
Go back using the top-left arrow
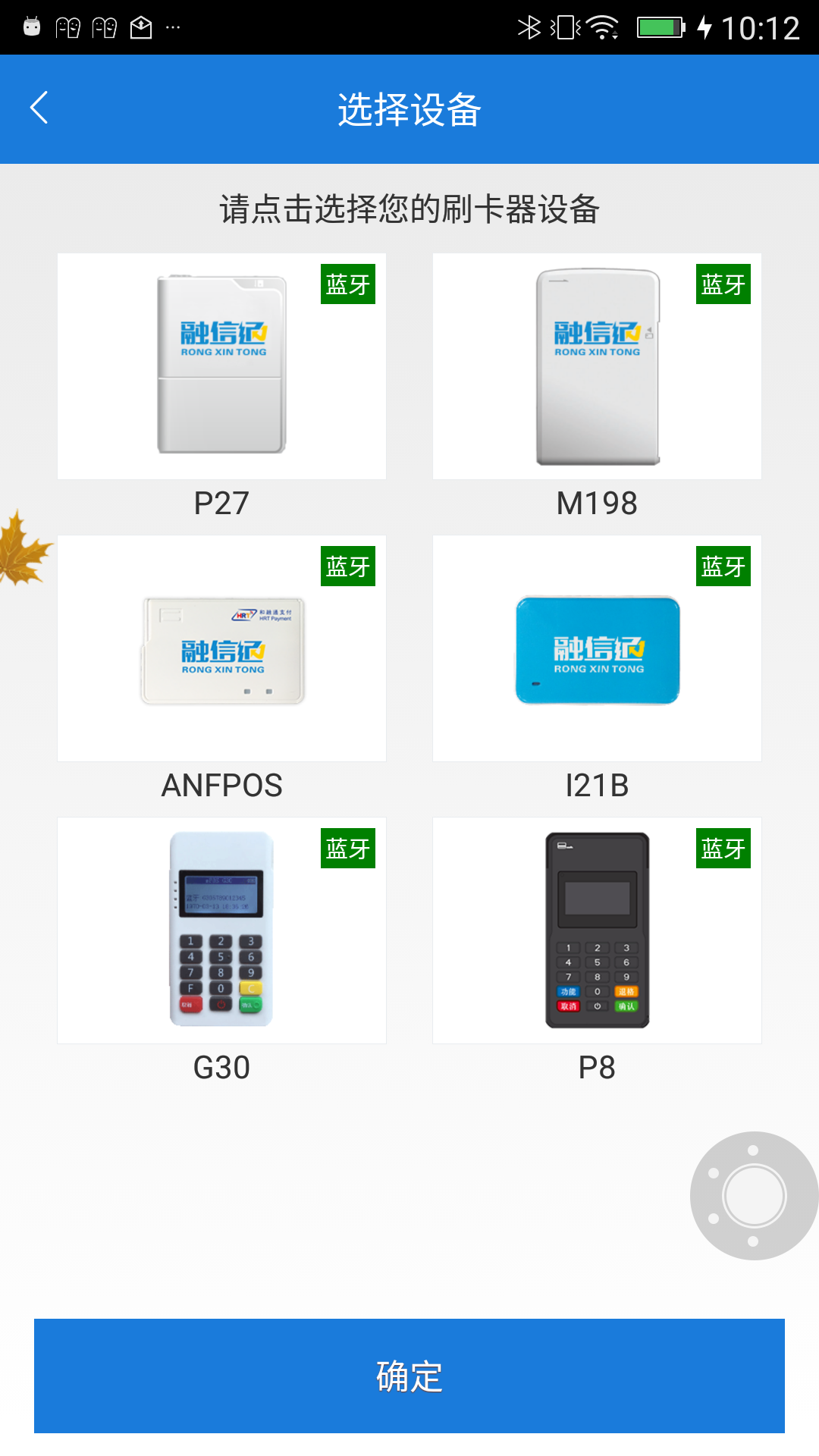point(39,108)
